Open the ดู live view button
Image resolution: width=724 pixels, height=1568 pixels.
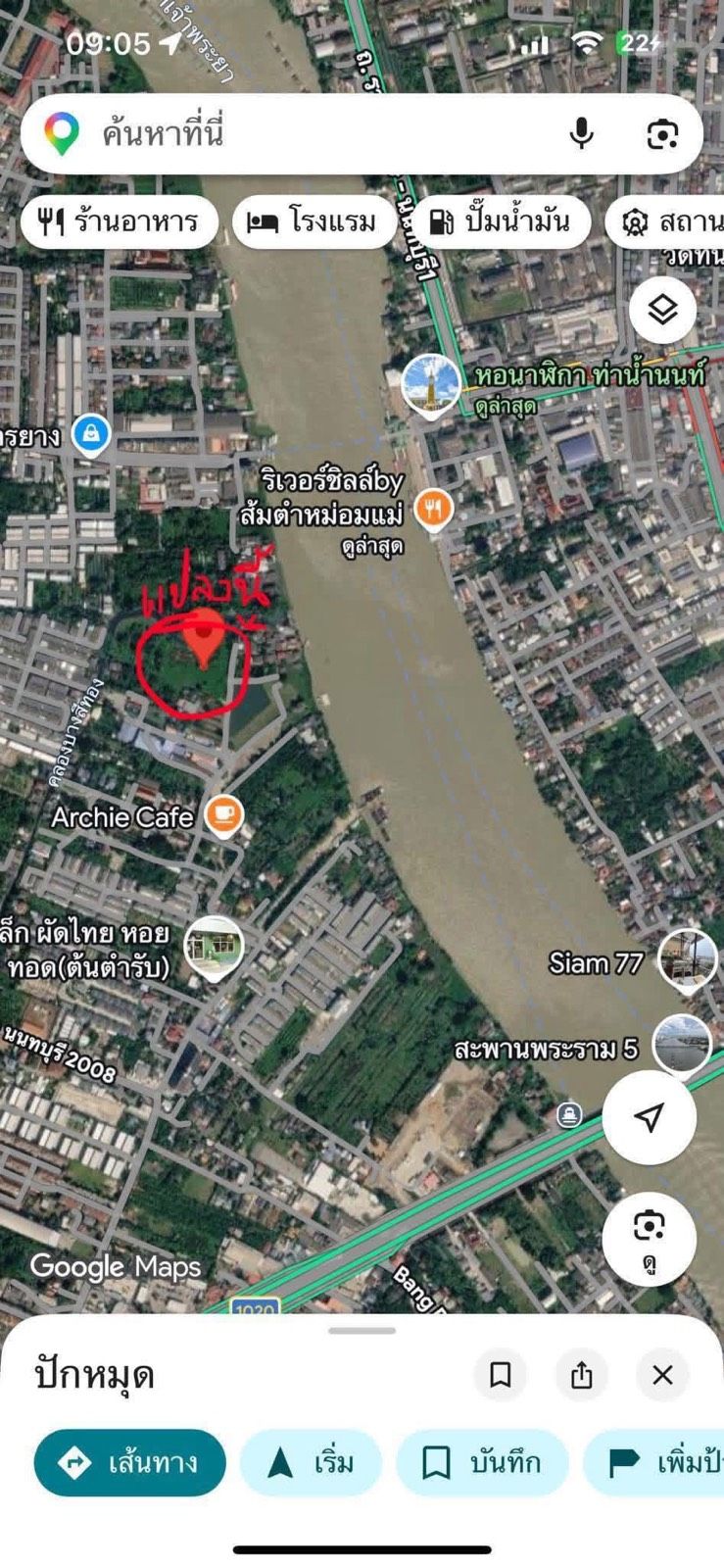[x=649, y=1239]
